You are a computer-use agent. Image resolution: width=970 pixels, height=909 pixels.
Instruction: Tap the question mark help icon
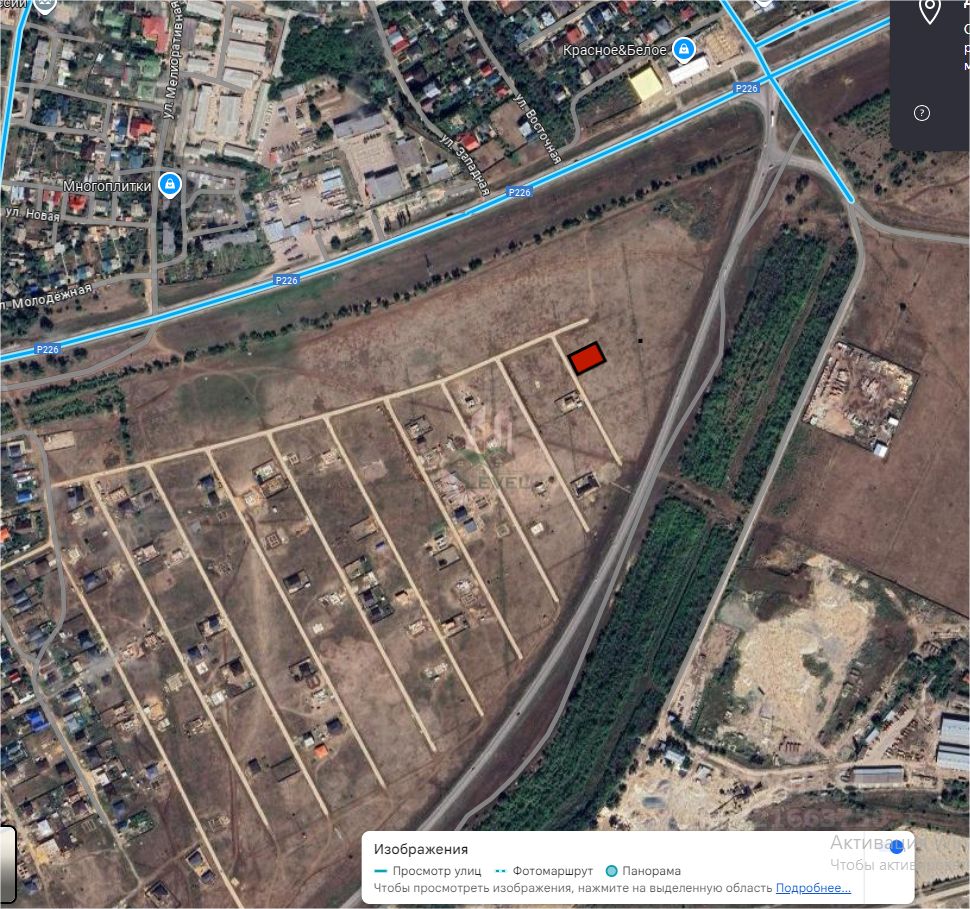(x=922, y=113)
